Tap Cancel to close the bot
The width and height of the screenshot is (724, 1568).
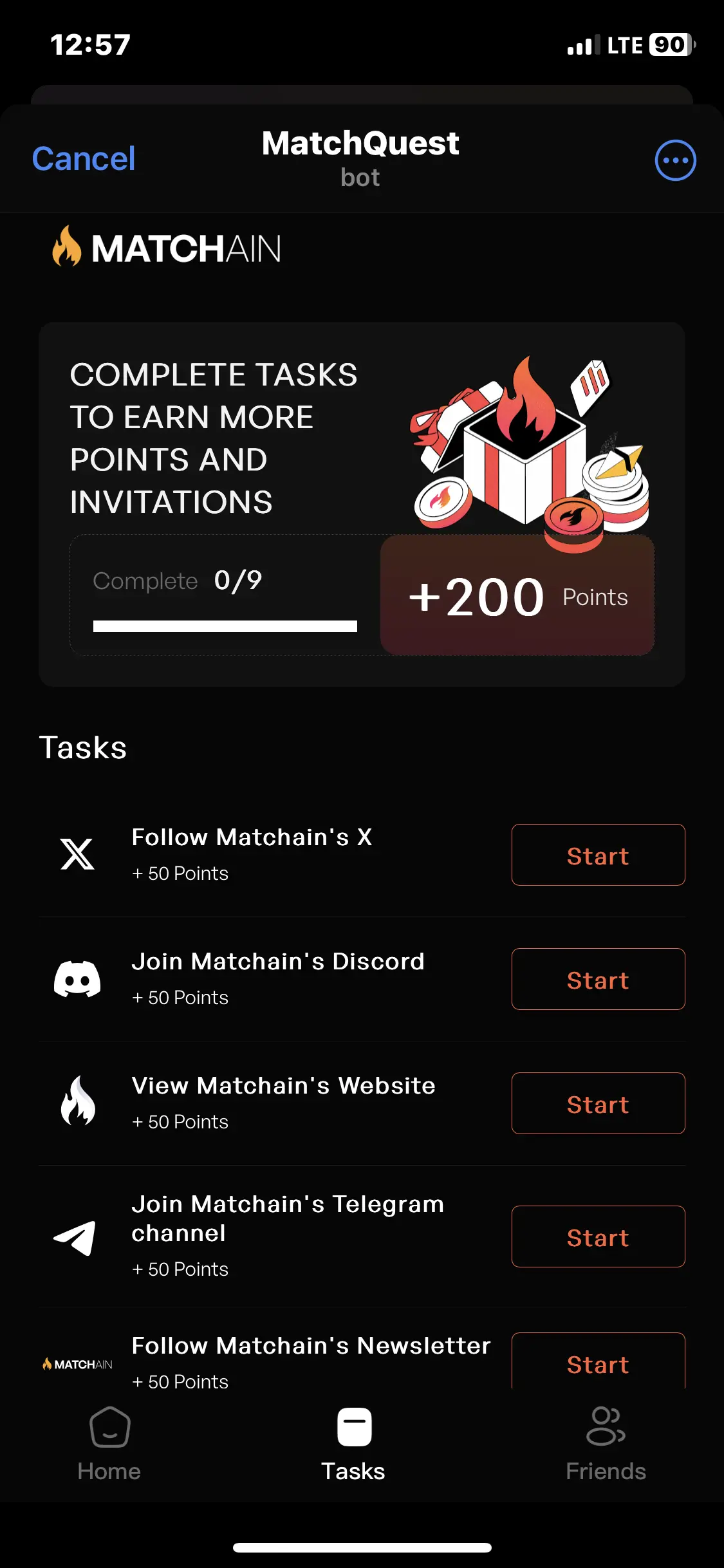click(83, 158)
